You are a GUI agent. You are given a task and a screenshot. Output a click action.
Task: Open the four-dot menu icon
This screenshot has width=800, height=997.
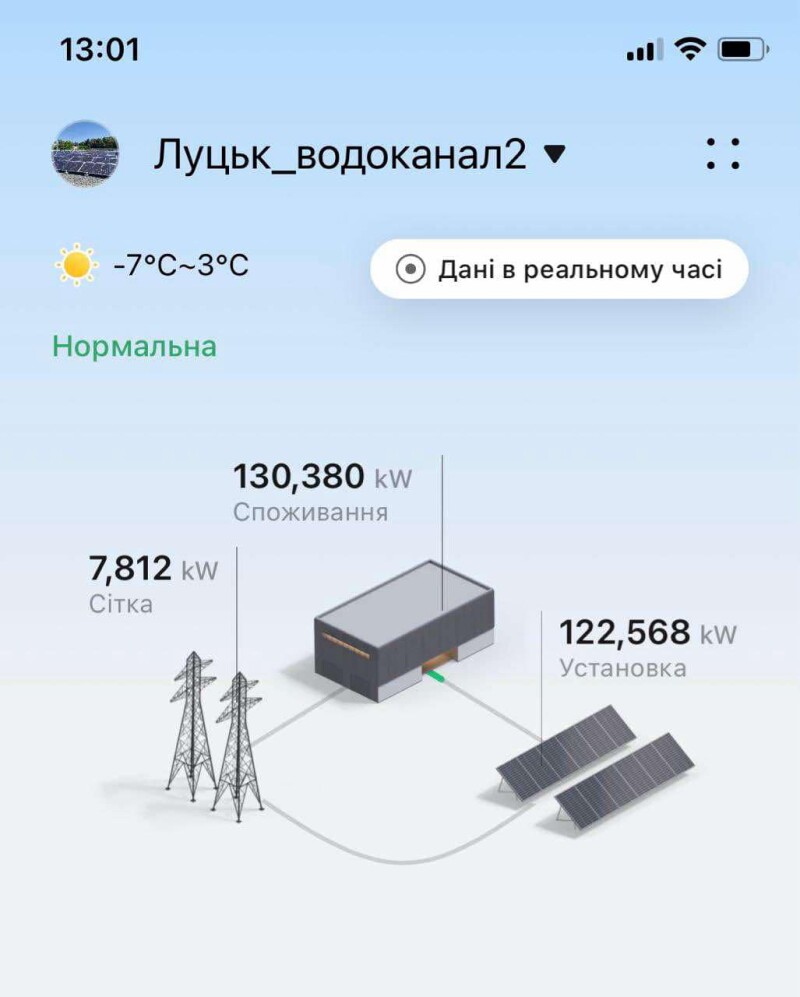click(x=722, y=154)
